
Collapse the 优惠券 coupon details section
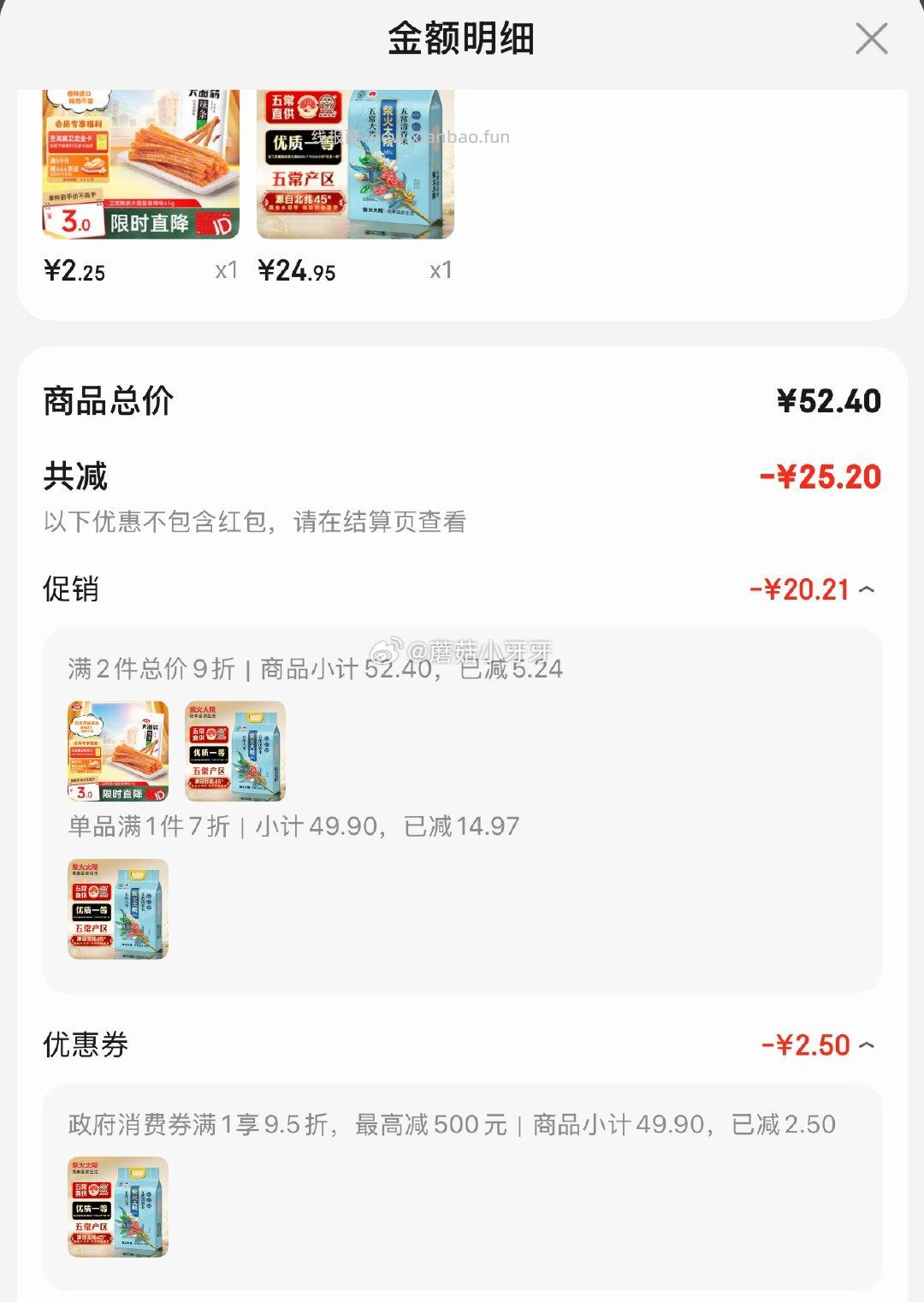866,1045
